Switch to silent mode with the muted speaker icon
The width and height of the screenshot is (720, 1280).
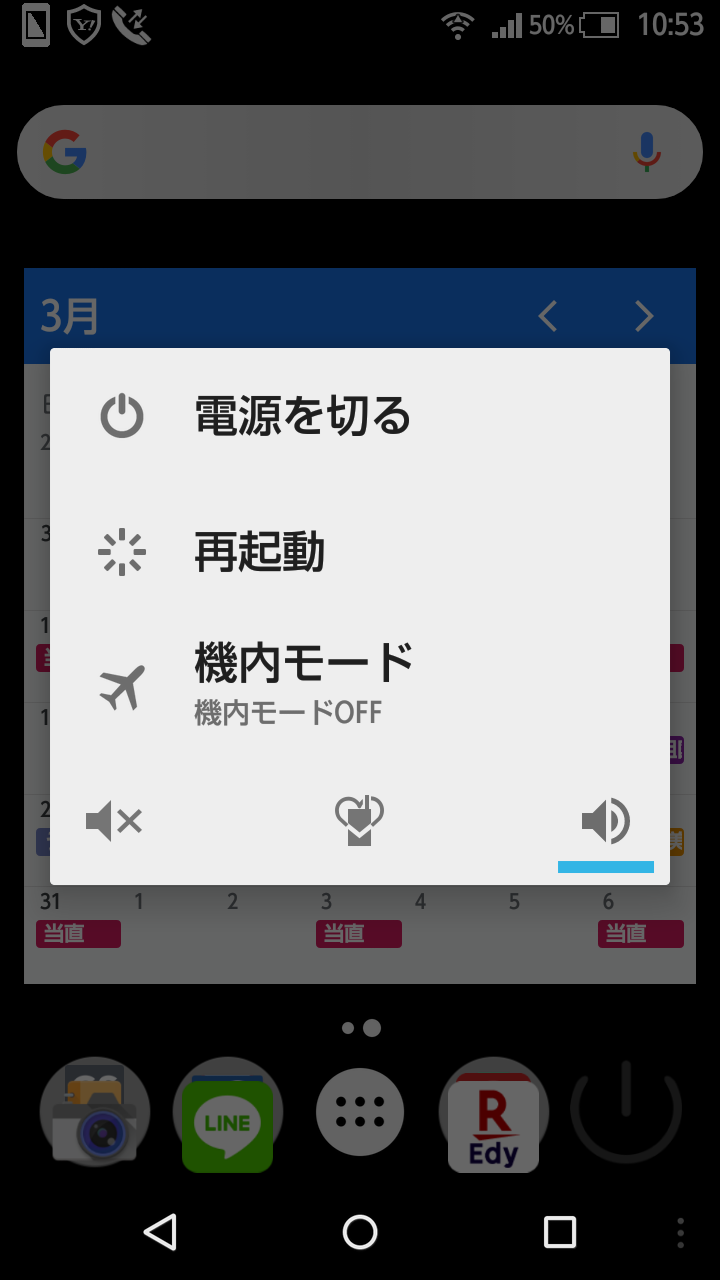coord(114,822)
